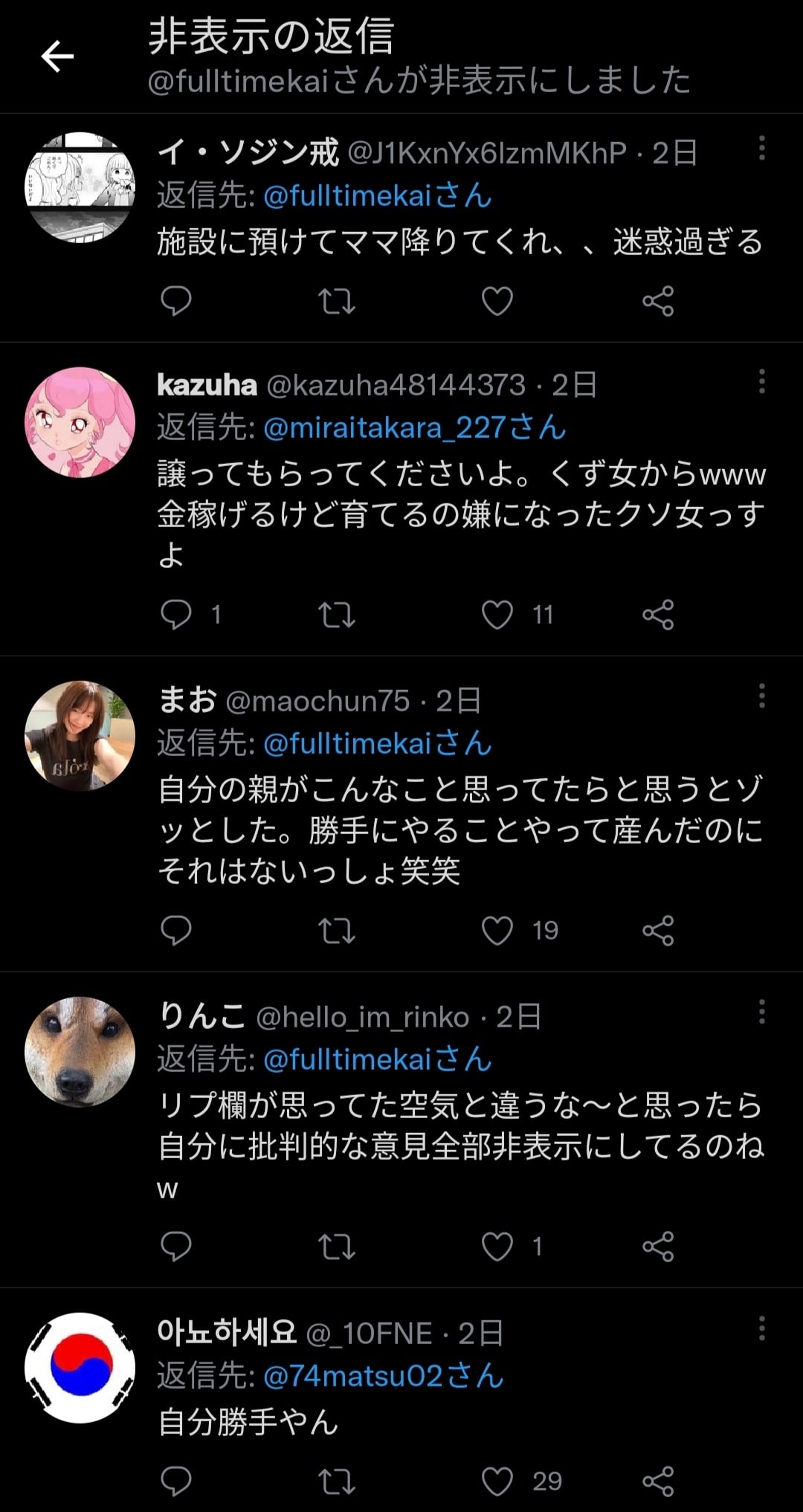Like the reply from イ・ソジン戒

click(x=497, y=301)
